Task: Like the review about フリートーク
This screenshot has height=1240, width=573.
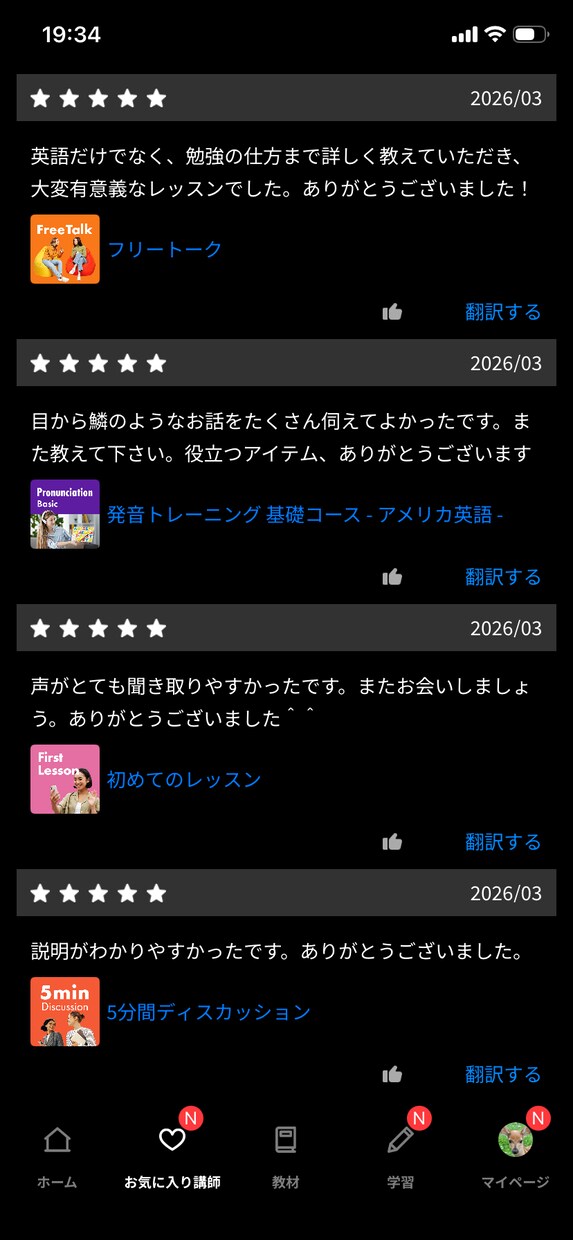Action: pyautogui.click(x=392, y=312)
